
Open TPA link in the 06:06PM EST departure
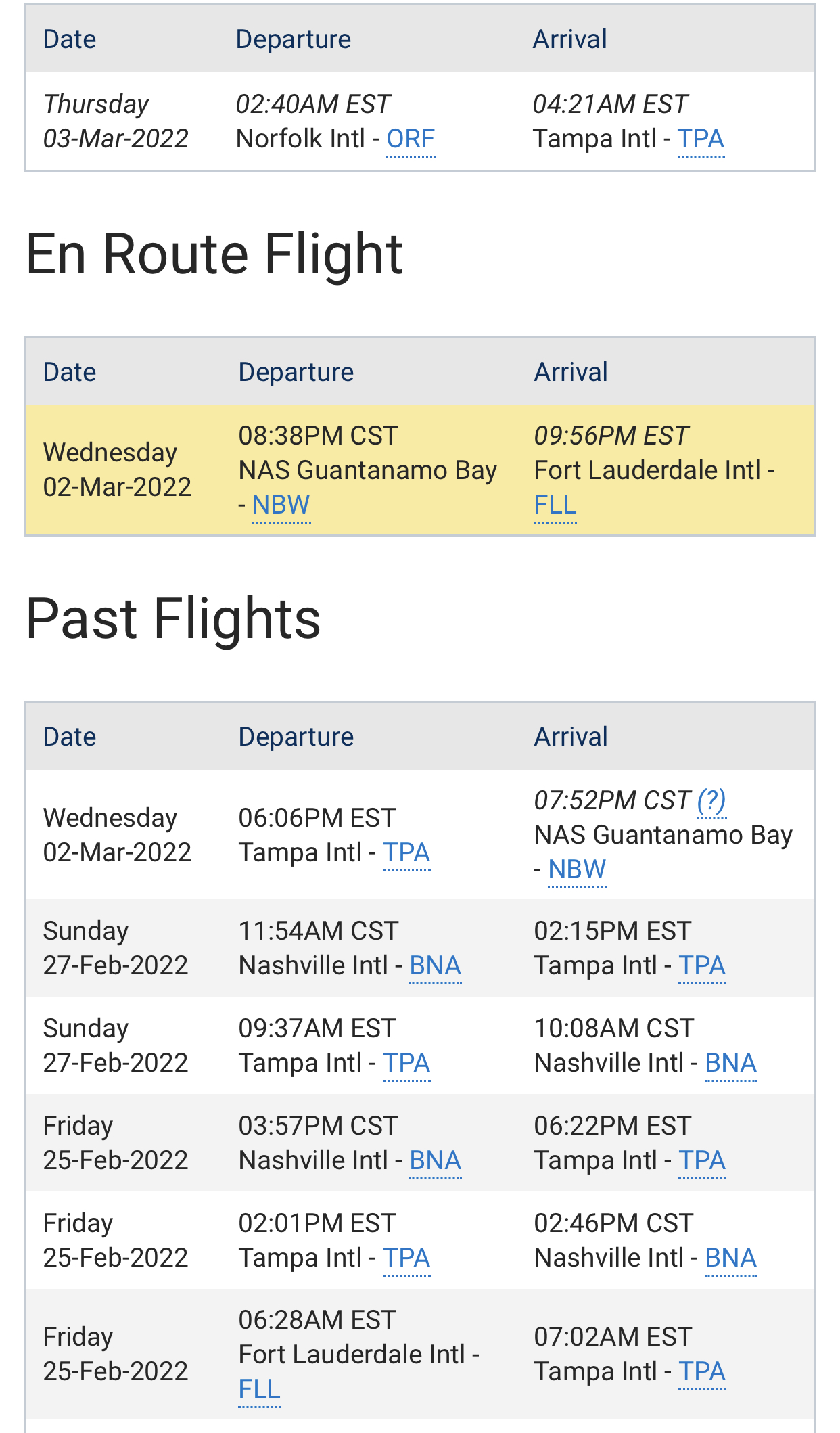pos(406,853)
